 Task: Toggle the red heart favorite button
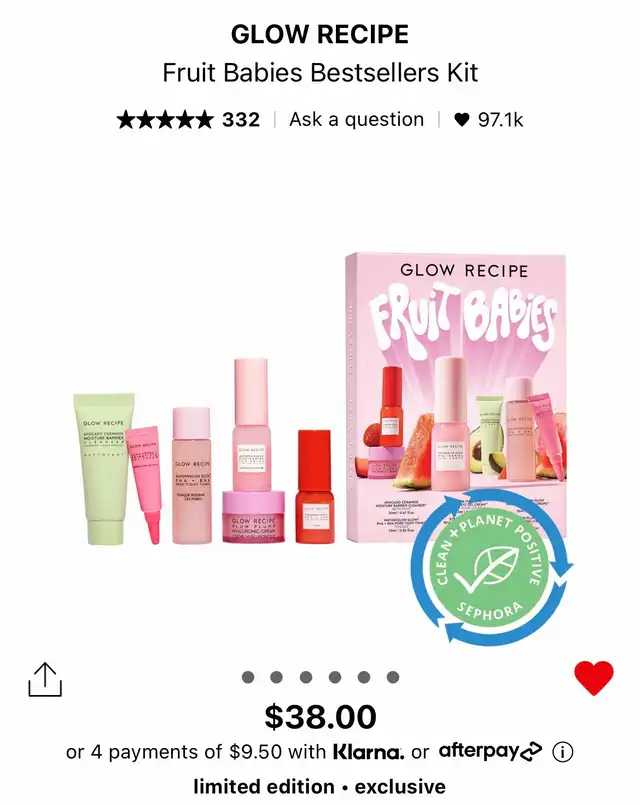[593, 678]
